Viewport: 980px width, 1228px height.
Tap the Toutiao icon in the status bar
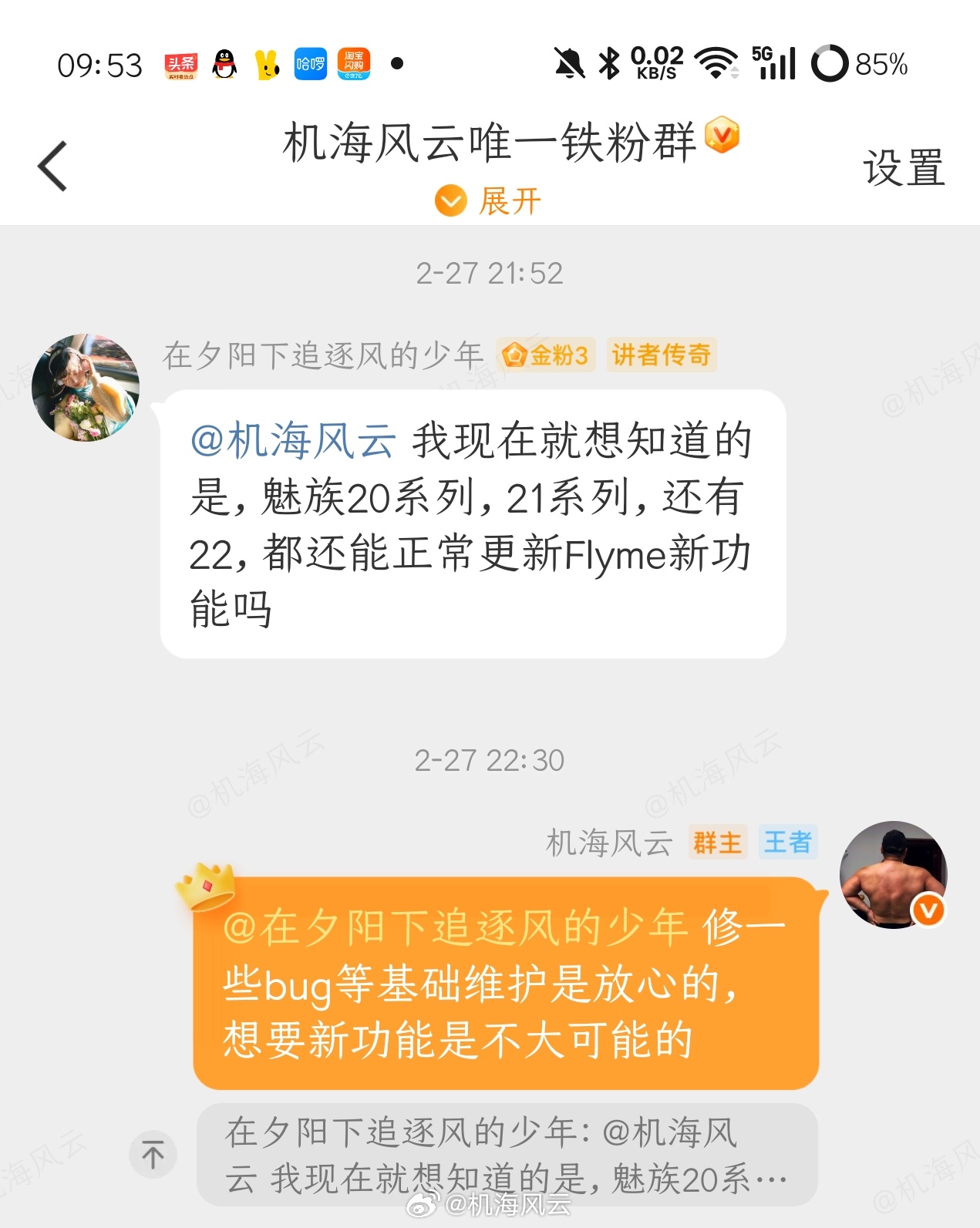[180, 65]
